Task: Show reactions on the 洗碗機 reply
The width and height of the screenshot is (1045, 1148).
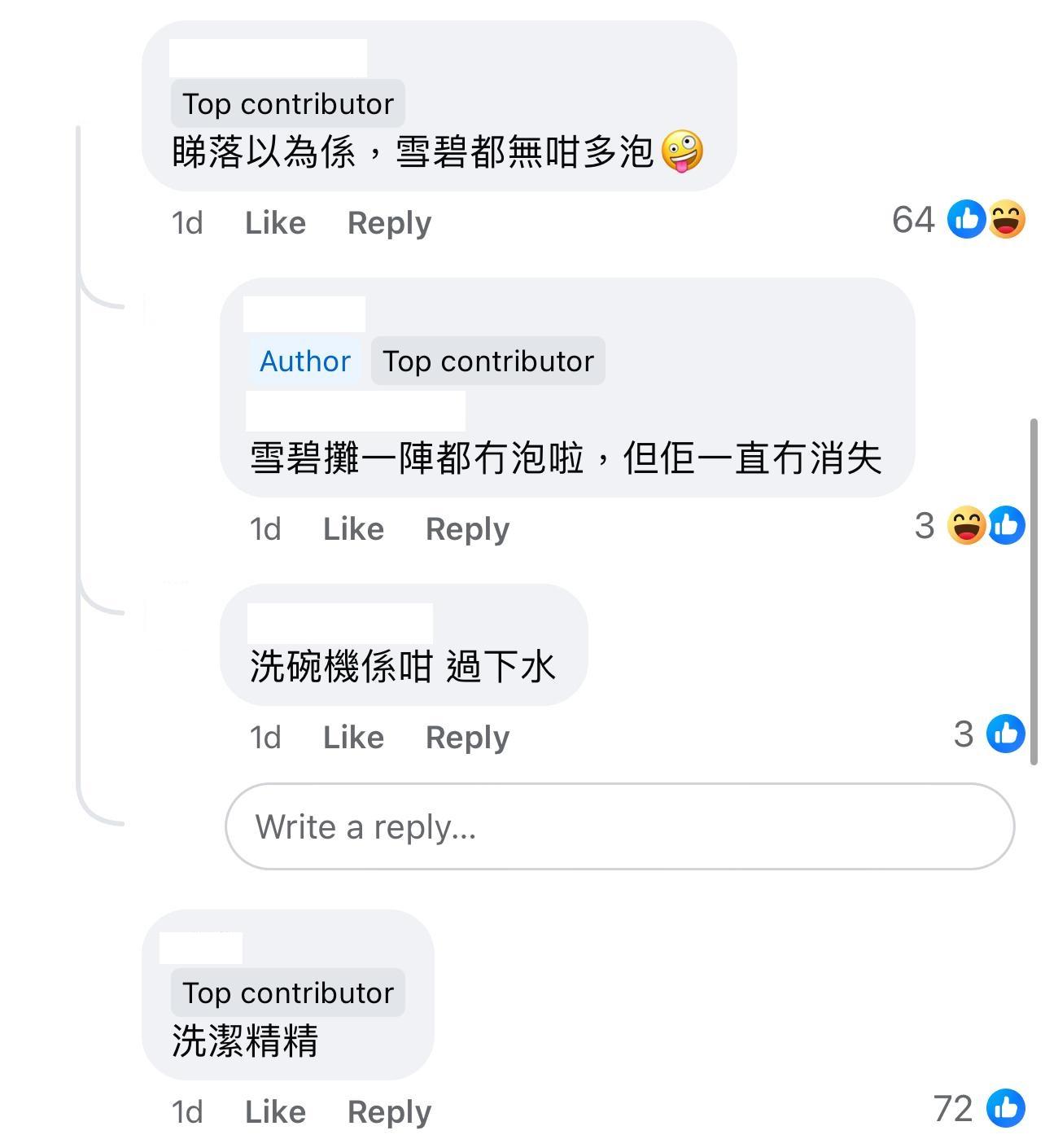Action: point(988,734)
